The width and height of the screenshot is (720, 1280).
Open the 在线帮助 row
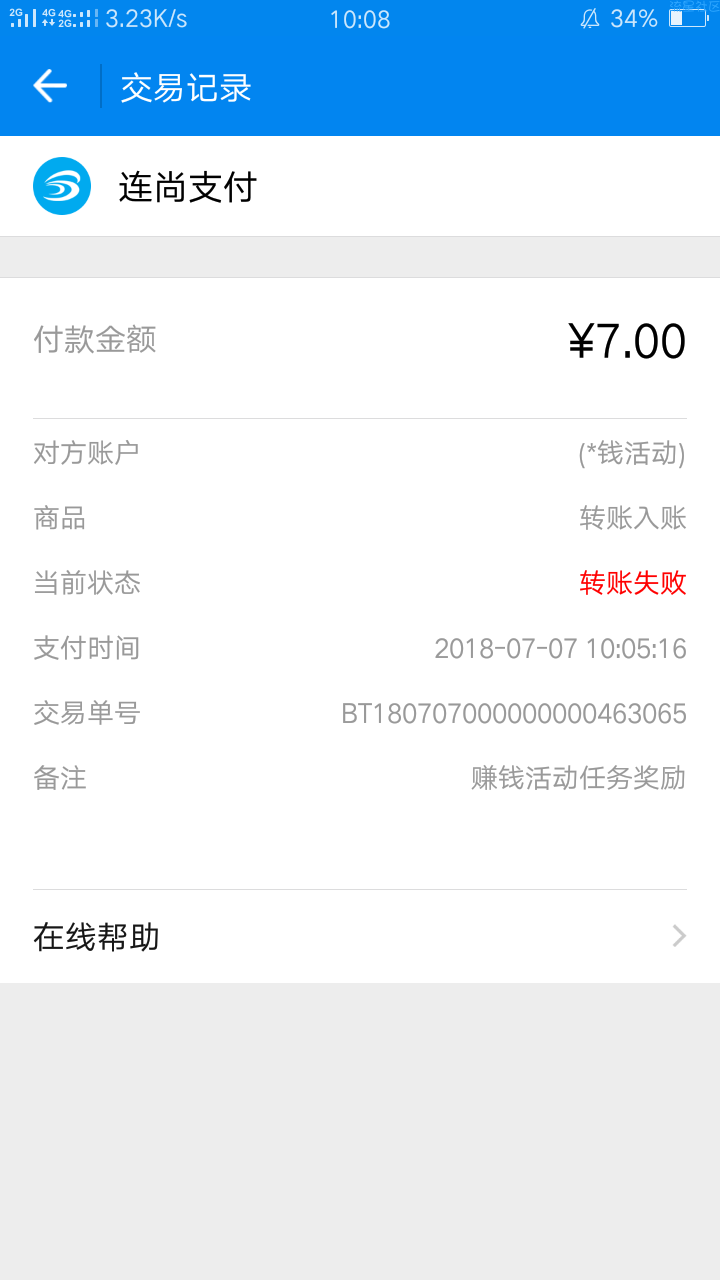(360, 936)
